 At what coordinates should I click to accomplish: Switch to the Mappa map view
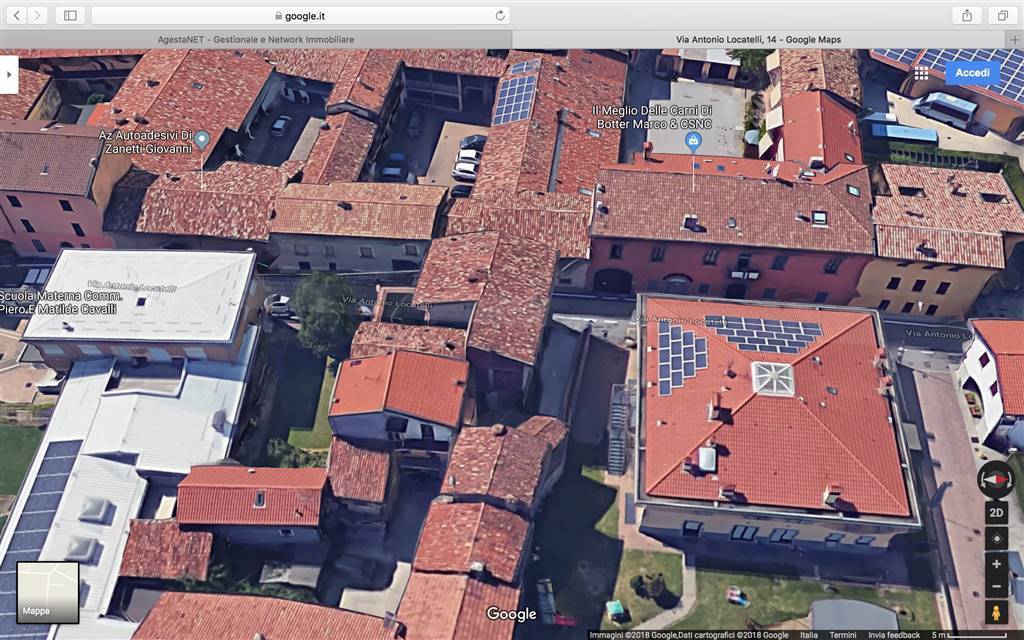coord(47,592)
